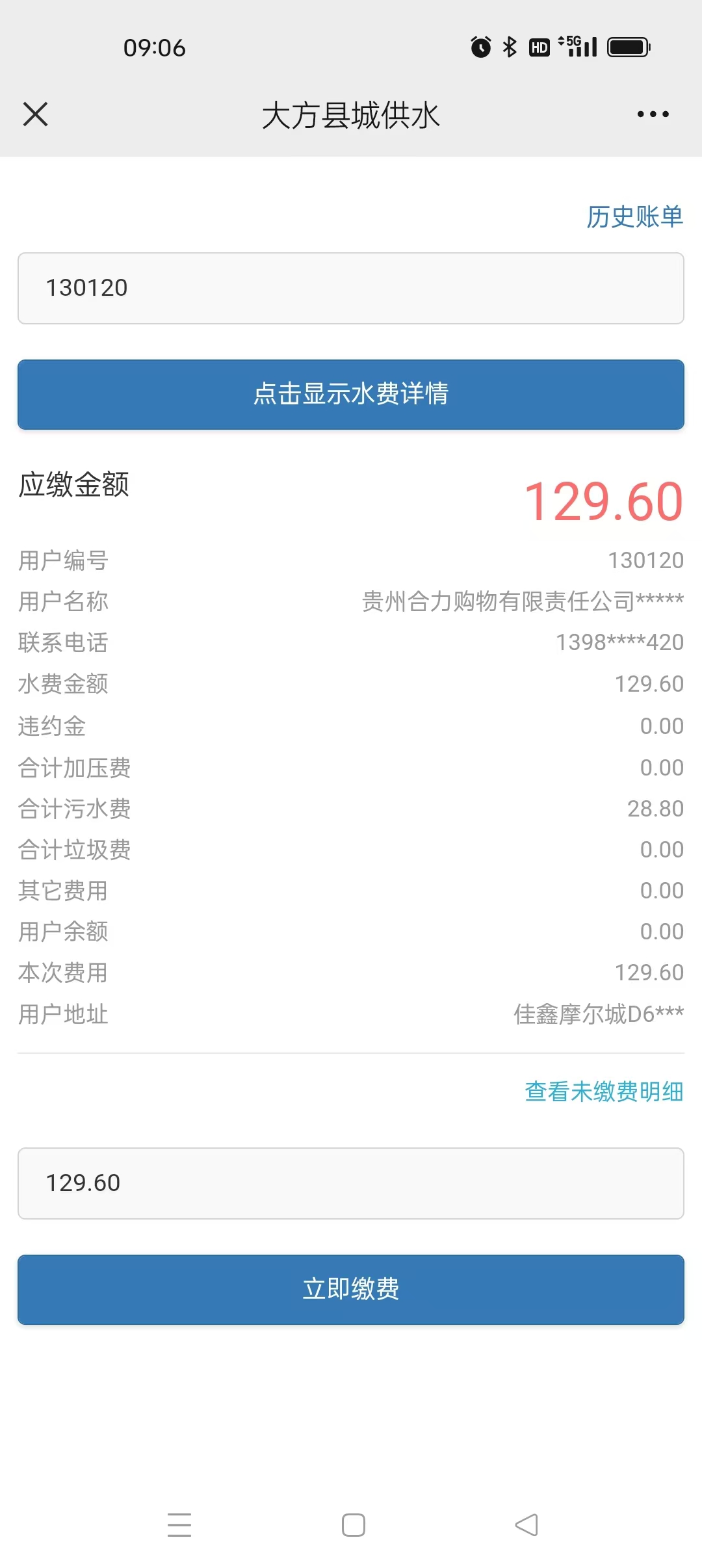The image size is (702, 1568).
Task: Tap 立即缴费 to pay now
Action: click(351, 1290)
